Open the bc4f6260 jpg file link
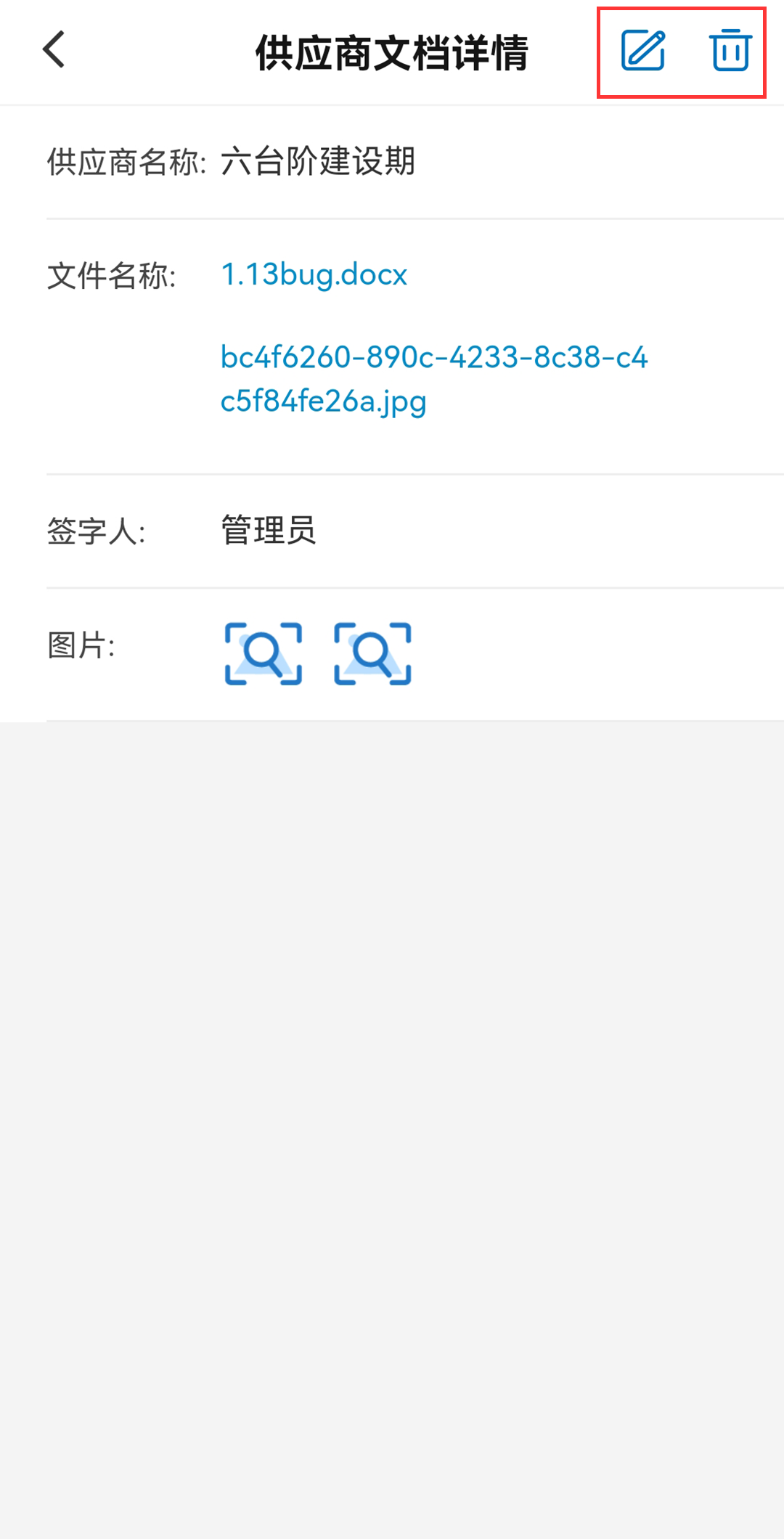The width and height of the screenshot is (784, 1539). click(x=434, y=379)
